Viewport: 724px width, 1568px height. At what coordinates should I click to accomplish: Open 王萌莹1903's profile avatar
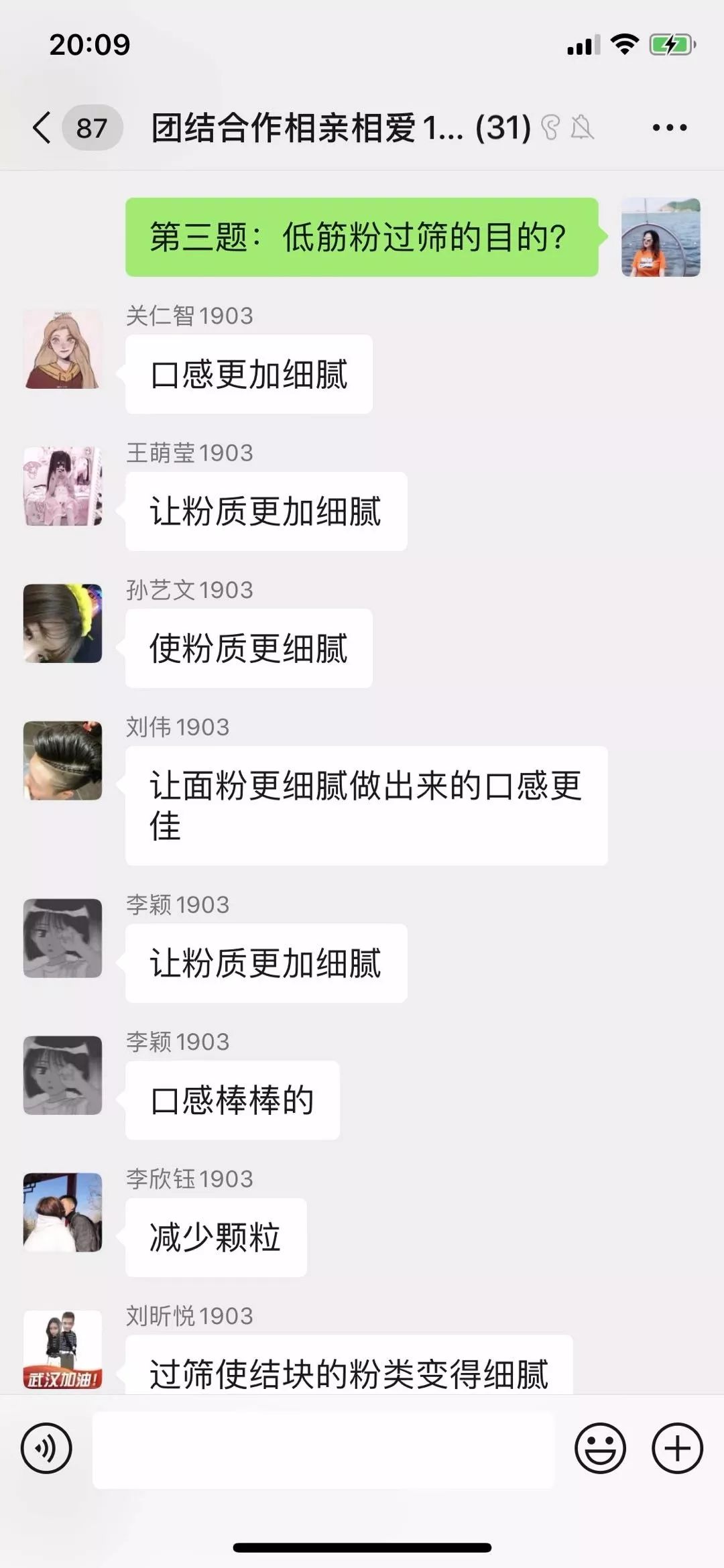coord(63,486)
